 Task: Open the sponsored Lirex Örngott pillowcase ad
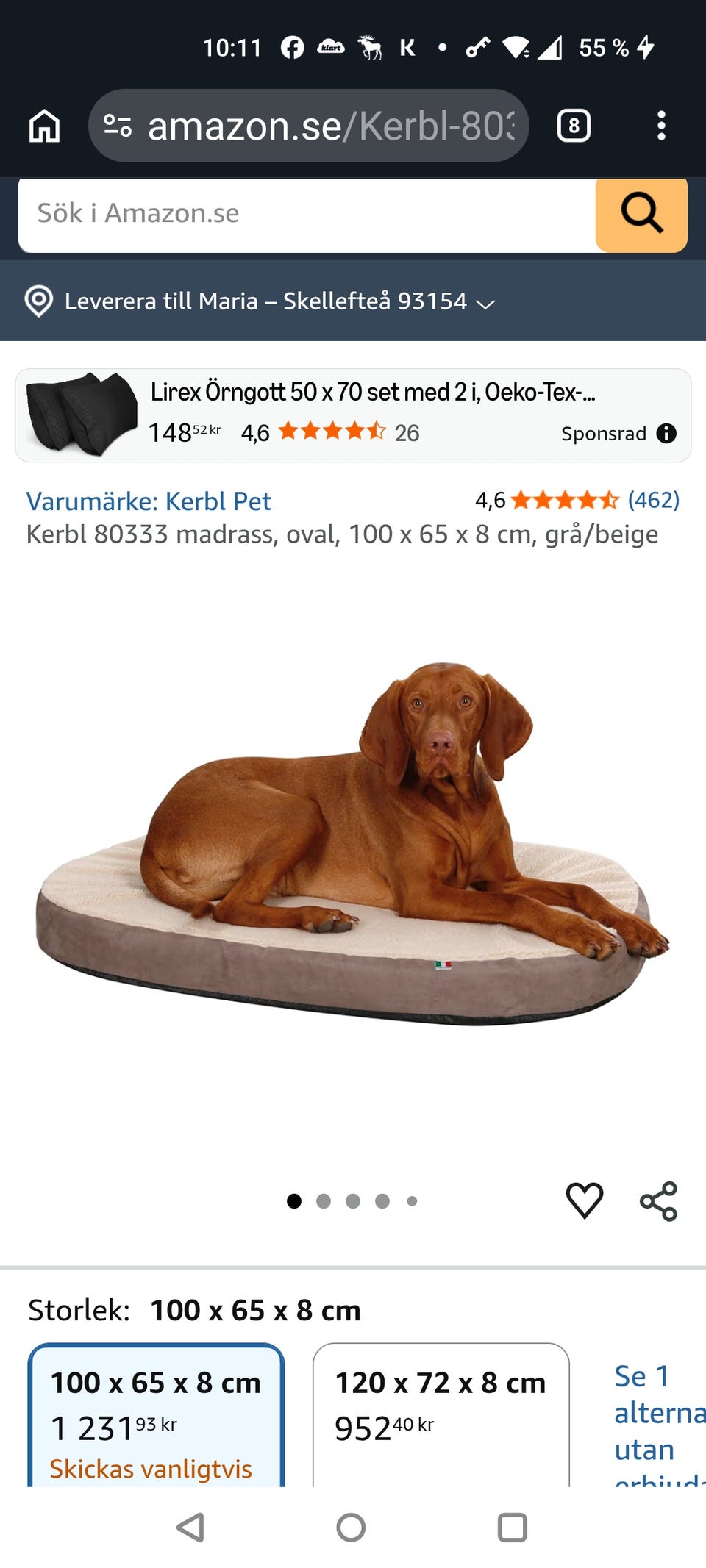coord(353,415)
